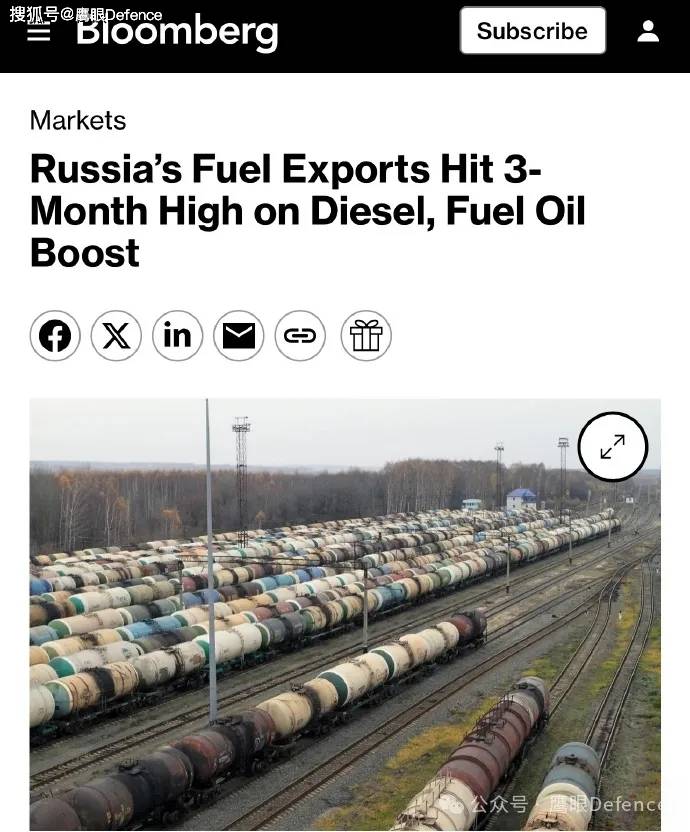Copy the article link
Screen dimensions: 690x832
(x=299, y=336)
